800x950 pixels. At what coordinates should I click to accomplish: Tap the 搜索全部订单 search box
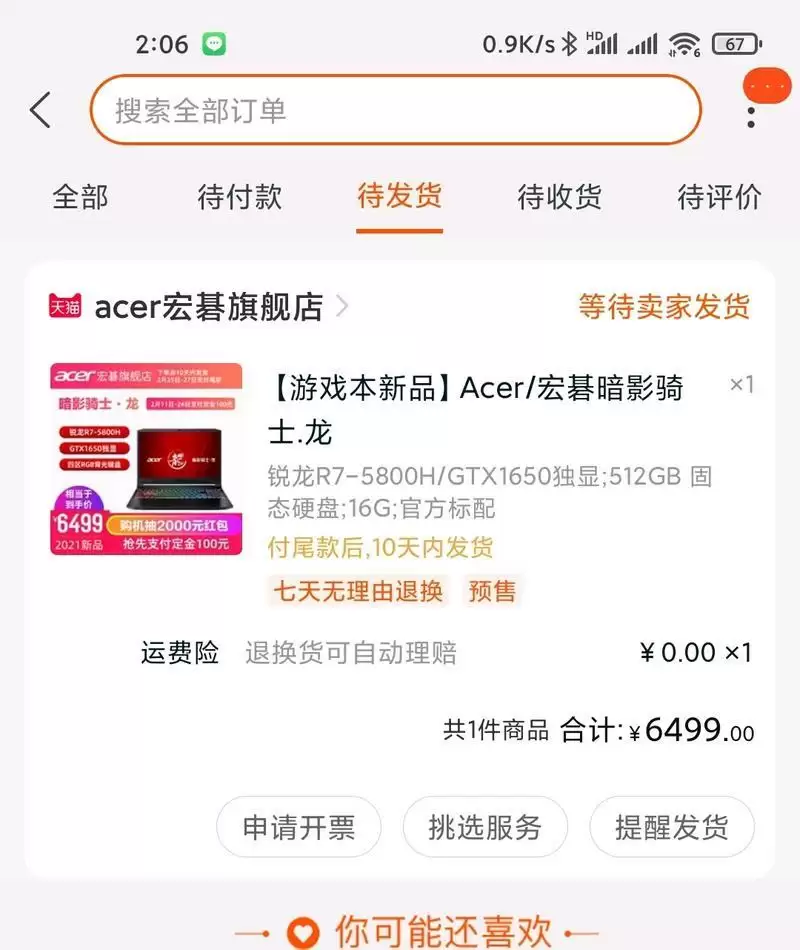pyautogui.click(x=395, y=110)
